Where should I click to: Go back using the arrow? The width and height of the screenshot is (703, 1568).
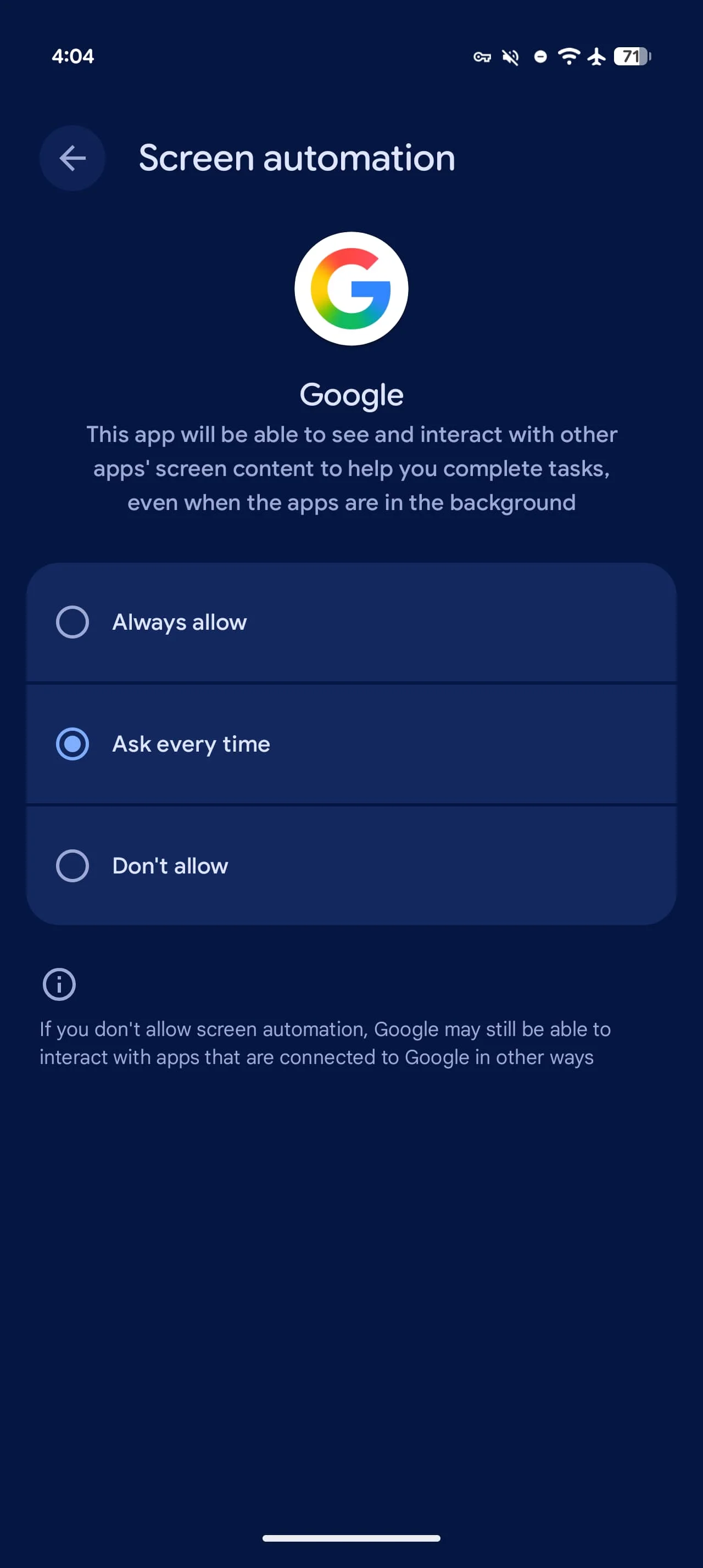pyautogui.click(x=72, y=158)
